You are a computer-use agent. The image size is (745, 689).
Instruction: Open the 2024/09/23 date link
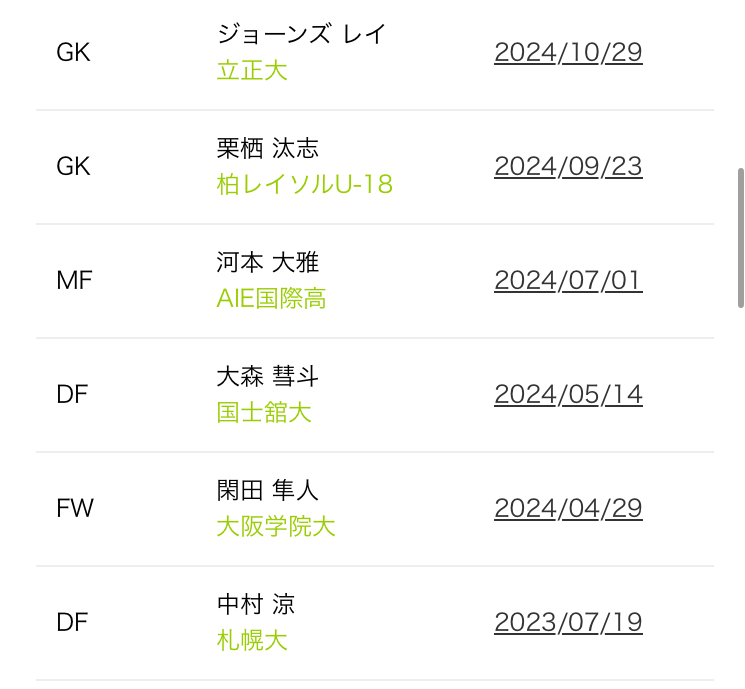pos(568,166)
